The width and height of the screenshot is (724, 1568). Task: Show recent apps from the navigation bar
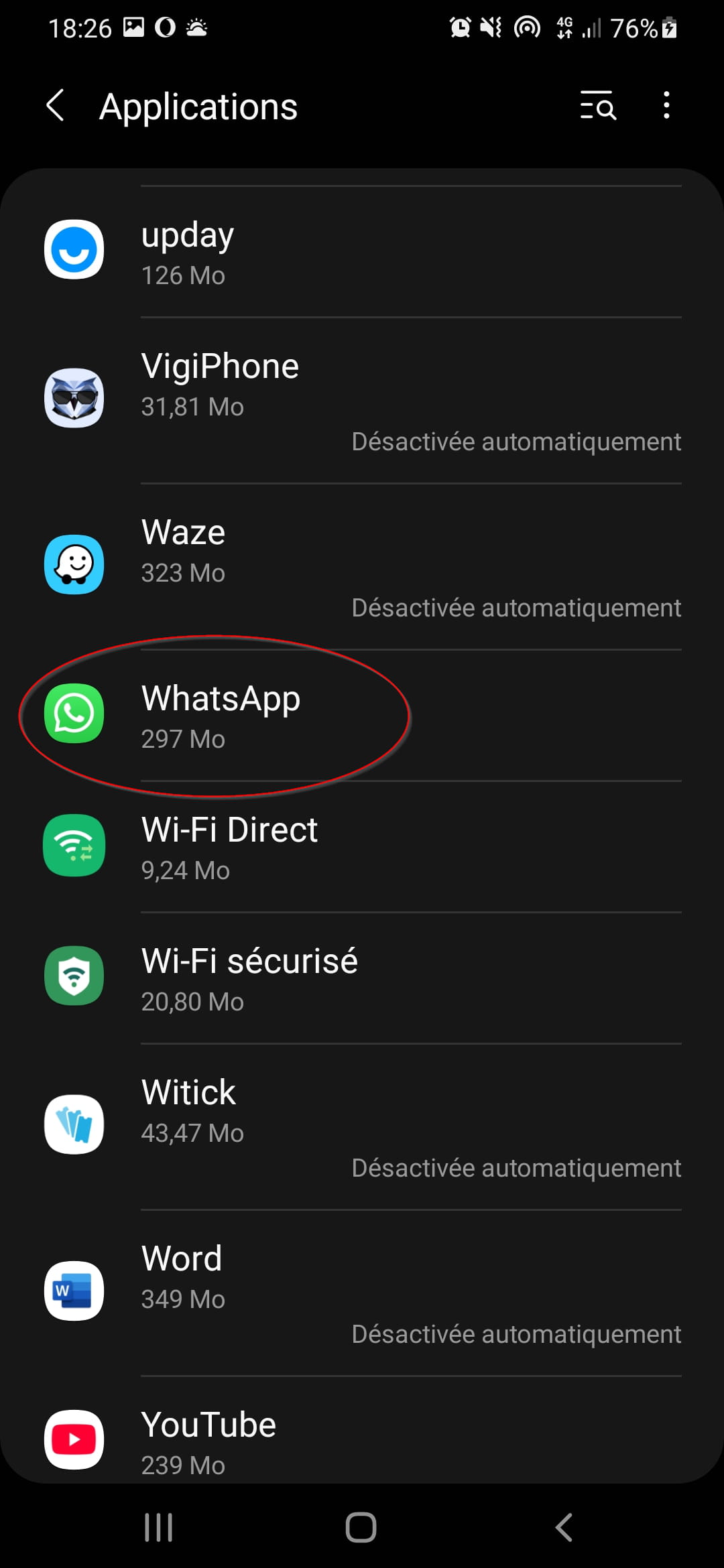[159, 1528]
